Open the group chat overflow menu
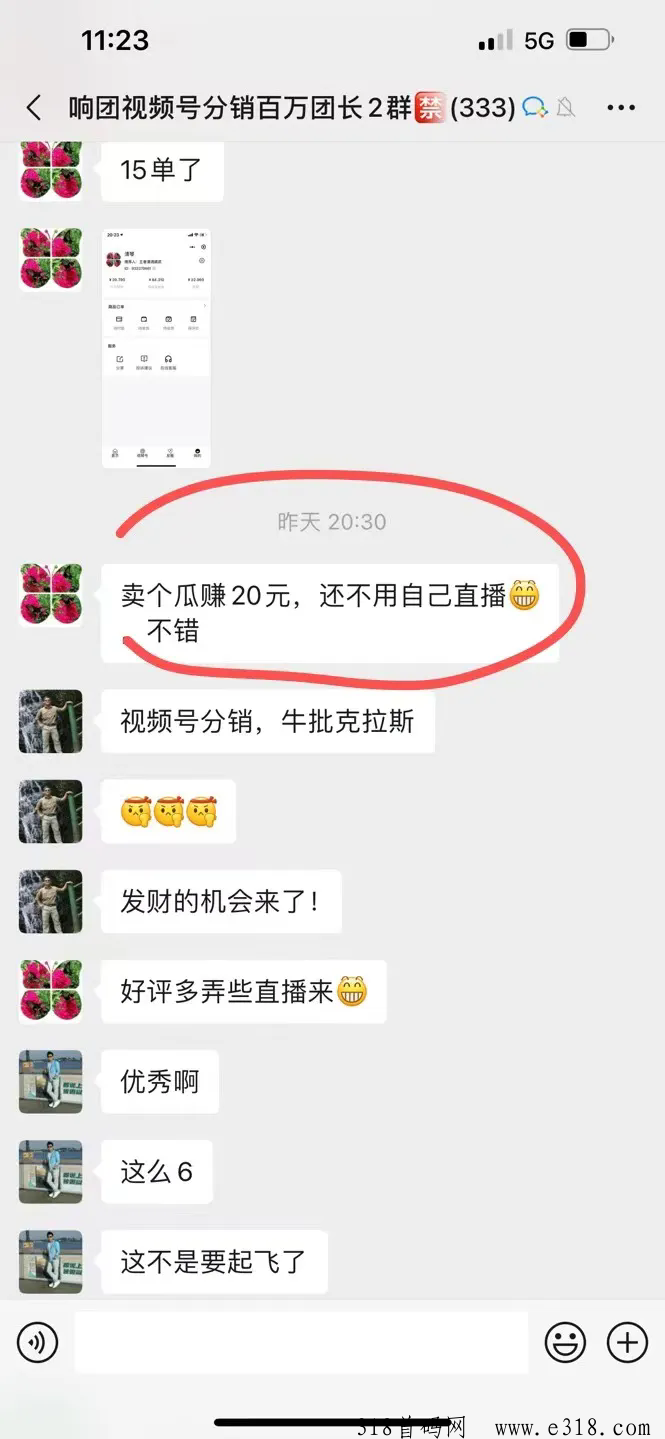Image resolution: width=665 pixels, height=1439 pixels. click(x=621, y=108)
